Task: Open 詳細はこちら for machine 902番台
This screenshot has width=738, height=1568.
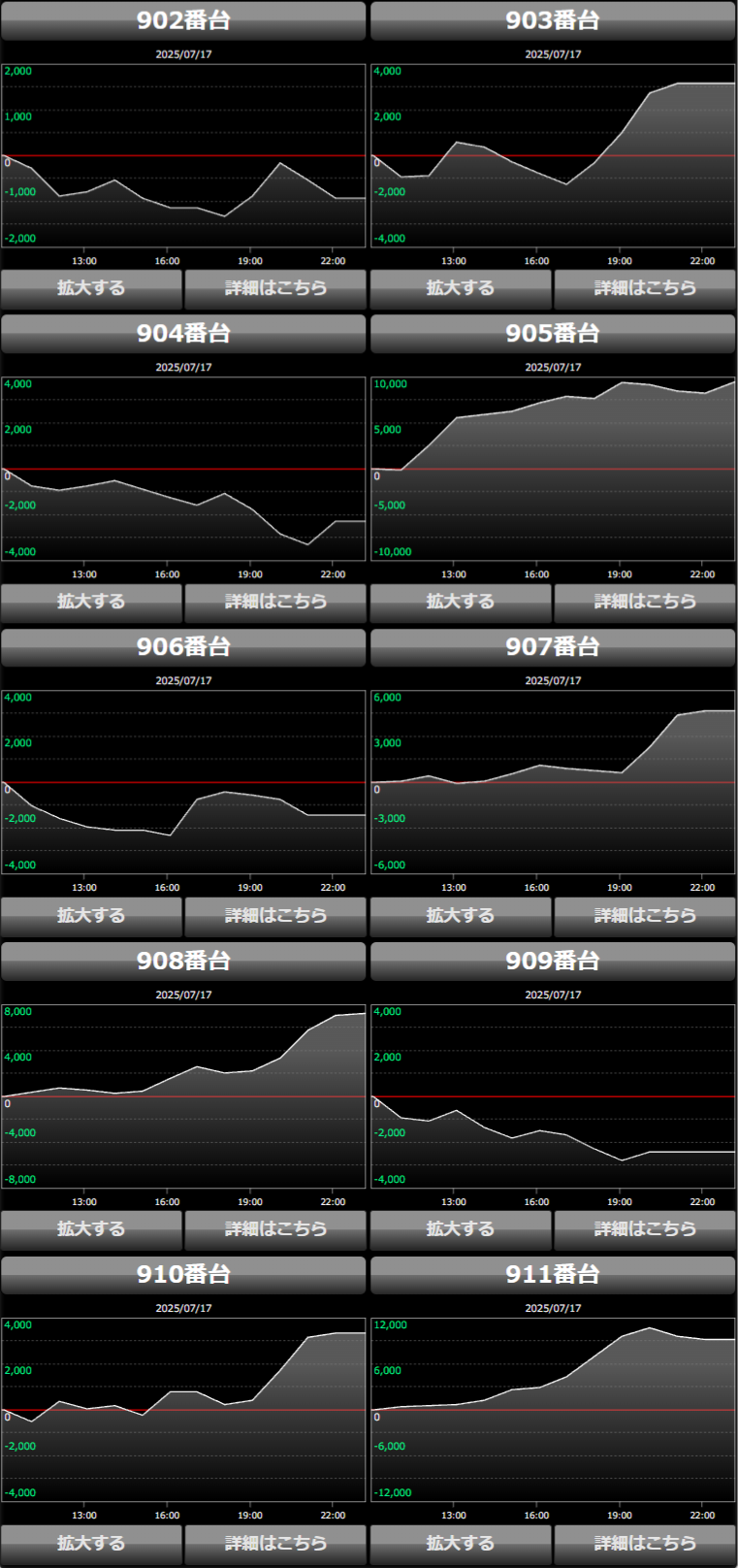Action: [x=275, y=288]
